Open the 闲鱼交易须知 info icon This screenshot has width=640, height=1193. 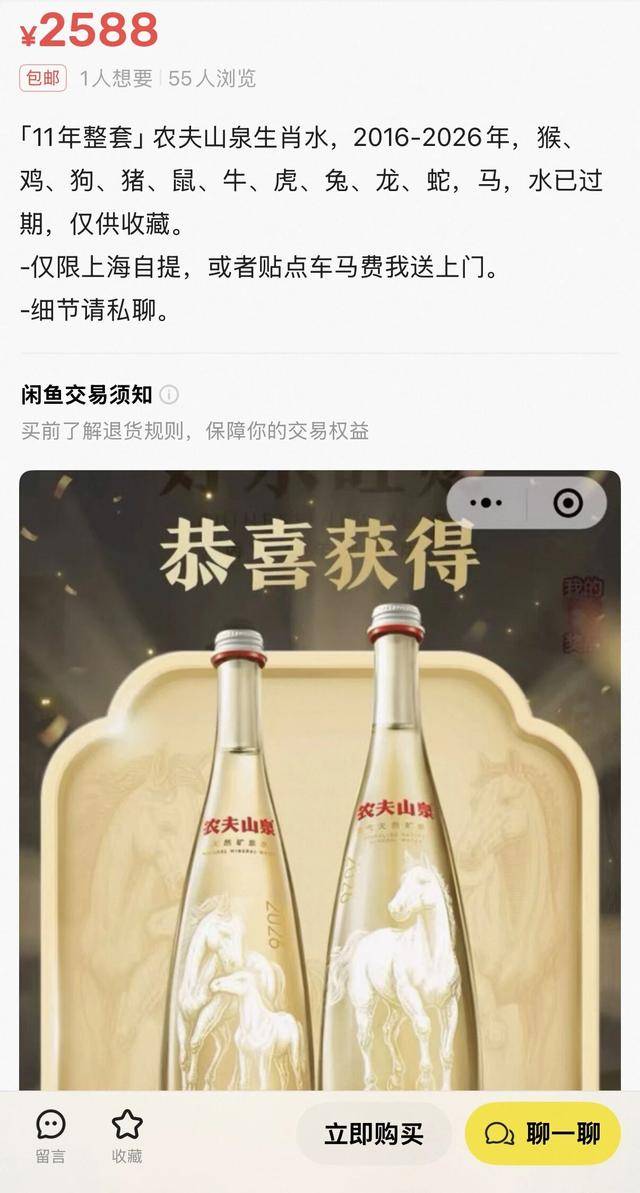170,394
